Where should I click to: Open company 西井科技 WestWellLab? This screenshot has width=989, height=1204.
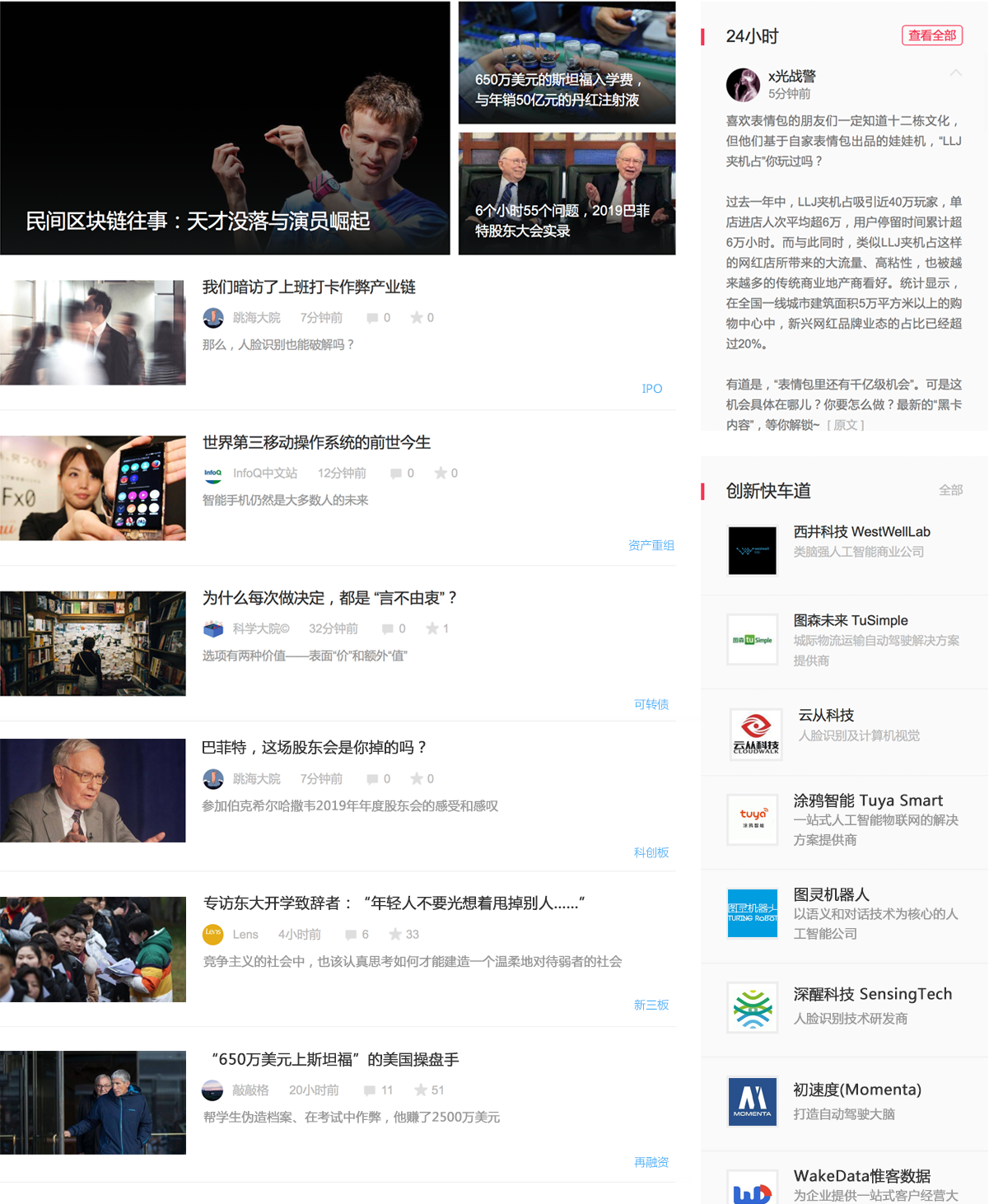coord(861,532)
